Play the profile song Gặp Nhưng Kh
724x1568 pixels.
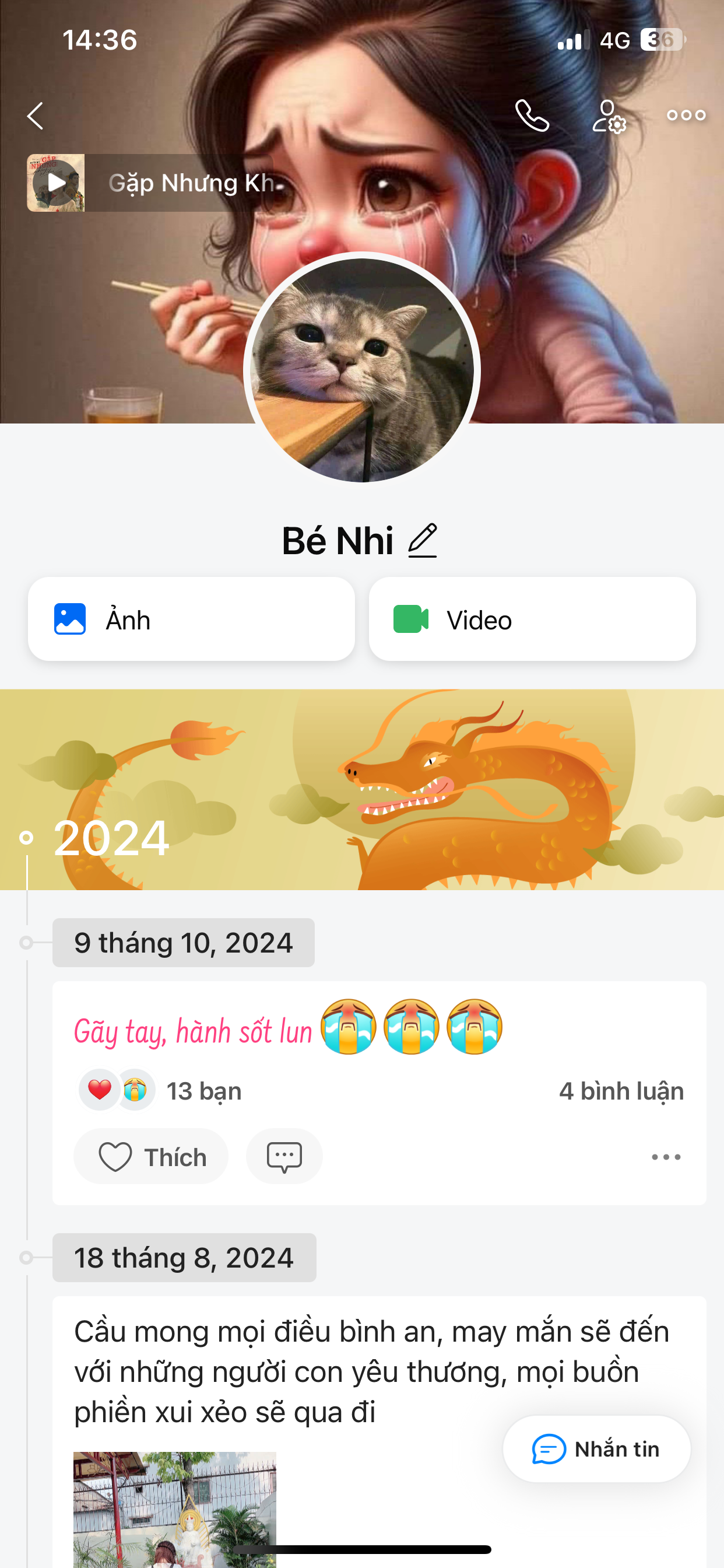click(x=56, y=183)
